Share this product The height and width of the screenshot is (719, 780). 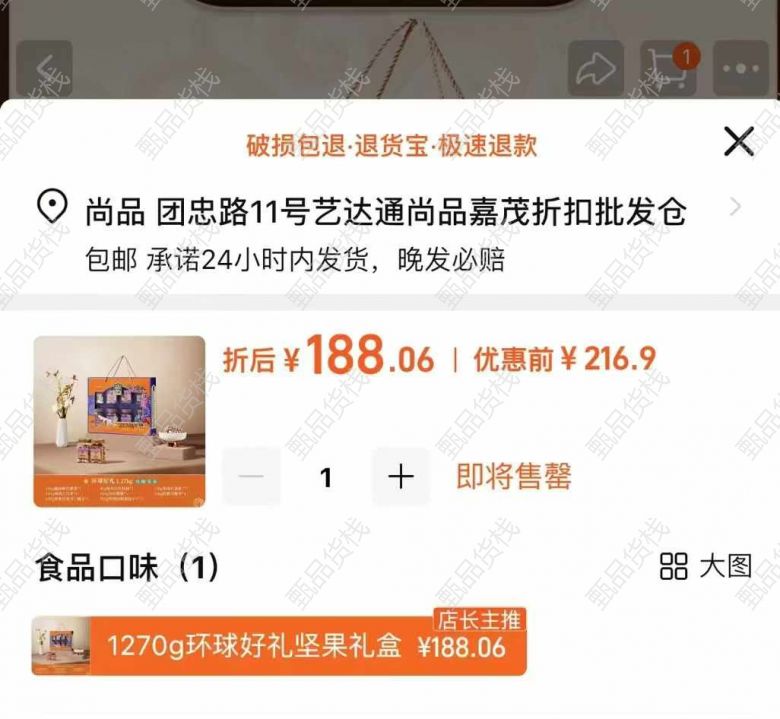click(x=595, y=68)
